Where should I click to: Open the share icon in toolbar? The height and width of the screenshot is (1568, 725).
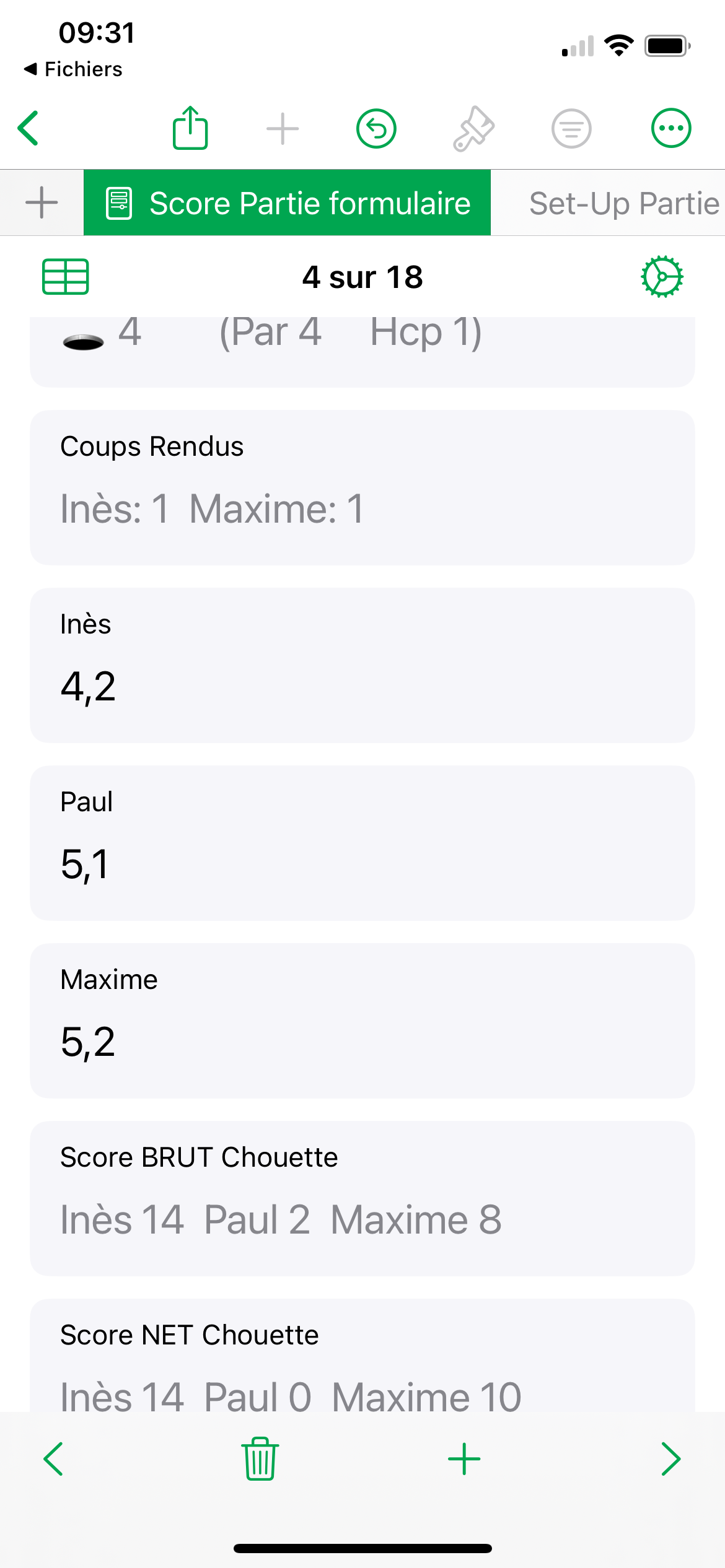(190, 128)
